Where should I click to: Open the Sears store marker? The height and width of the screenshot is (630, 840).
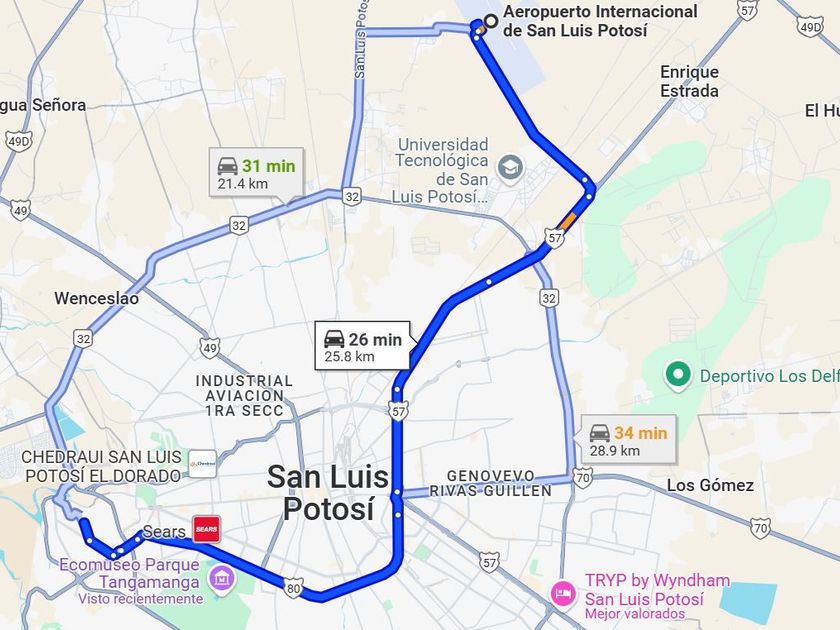(206, 528)
